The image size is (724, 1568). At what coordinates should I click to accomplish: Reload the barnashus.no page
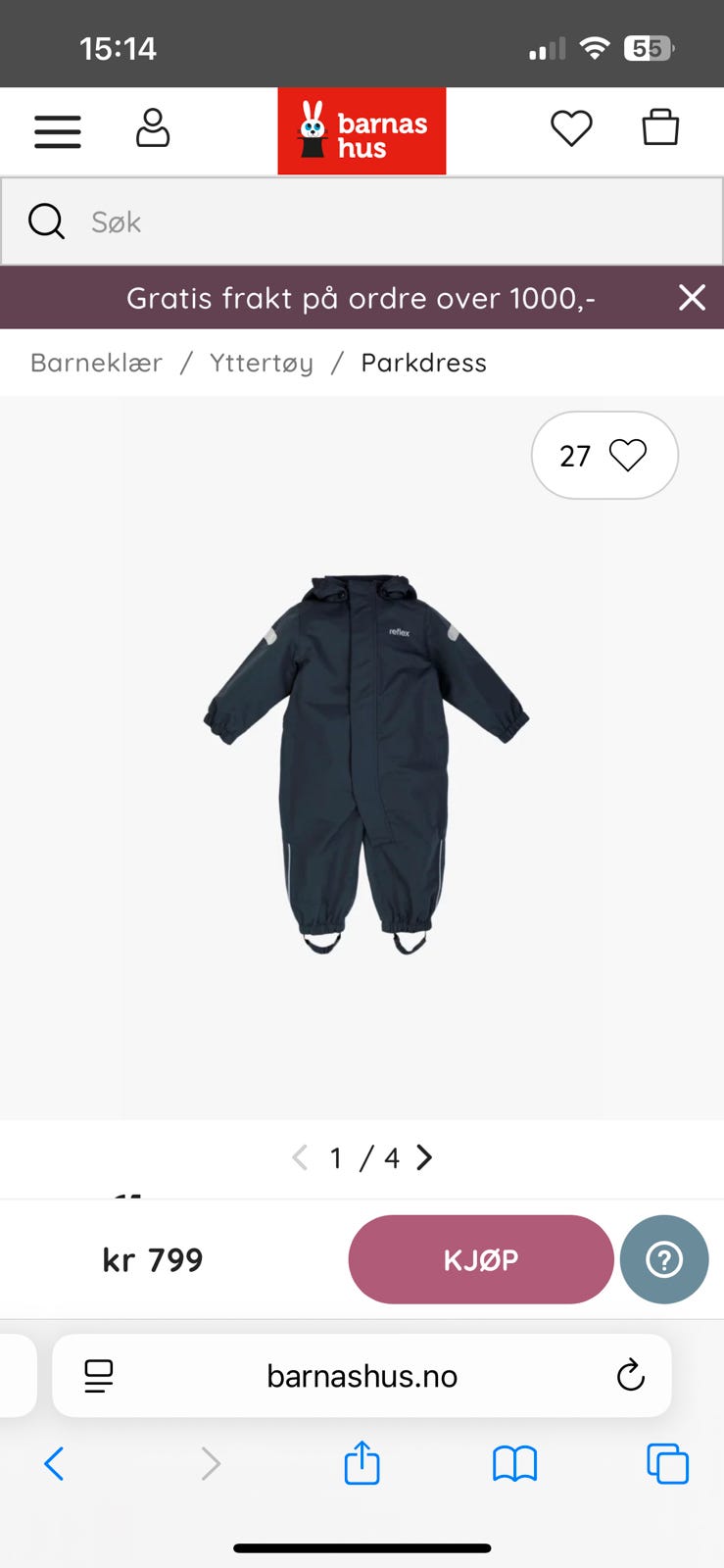tap(631, 1376)
